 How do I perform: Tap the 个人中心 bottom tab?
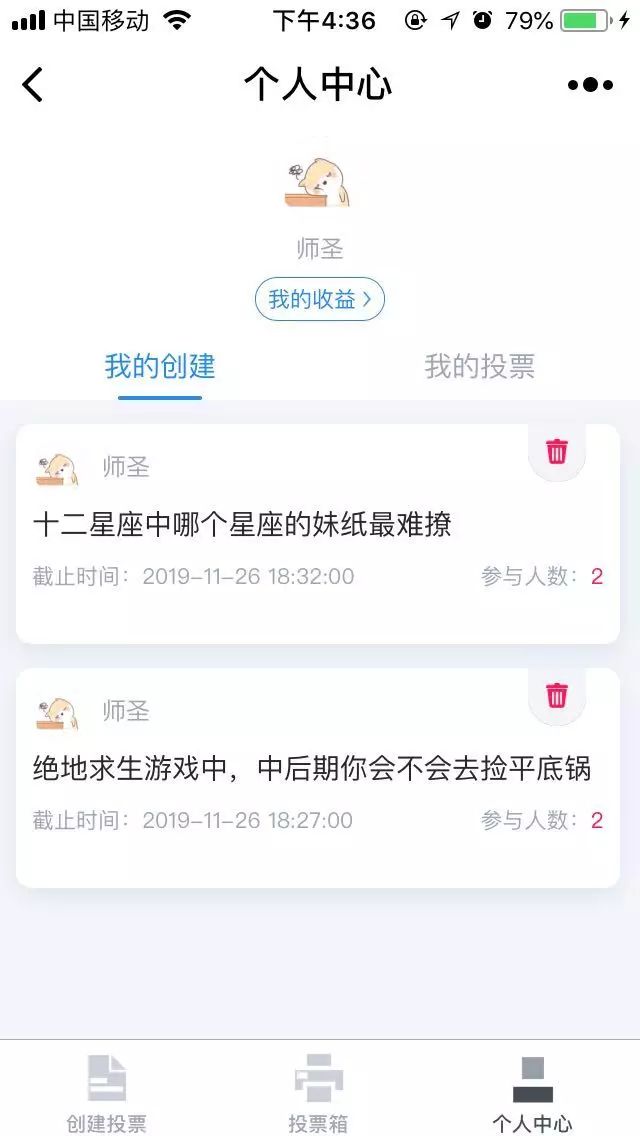click(532, 1094)
